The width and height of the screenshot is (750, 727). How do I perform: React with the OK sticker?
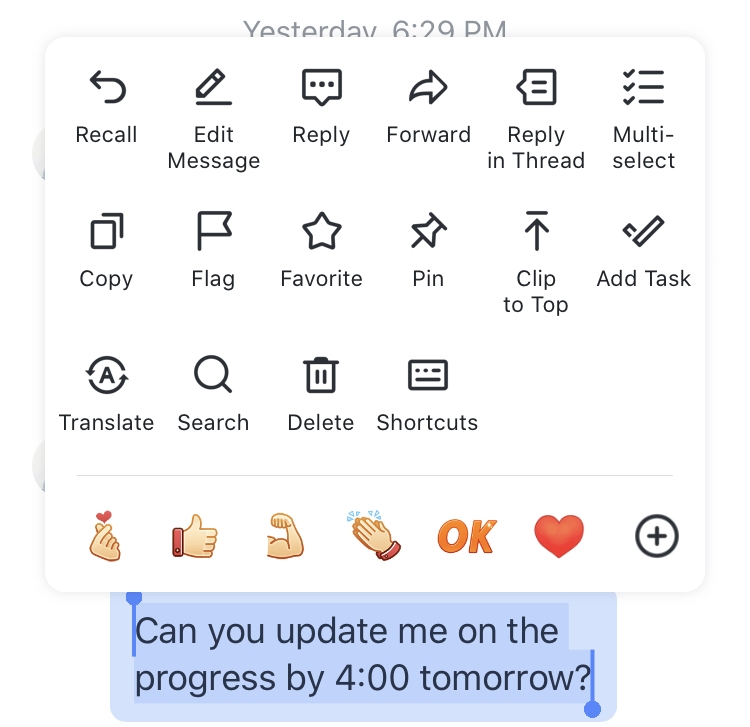click(466, 537)
